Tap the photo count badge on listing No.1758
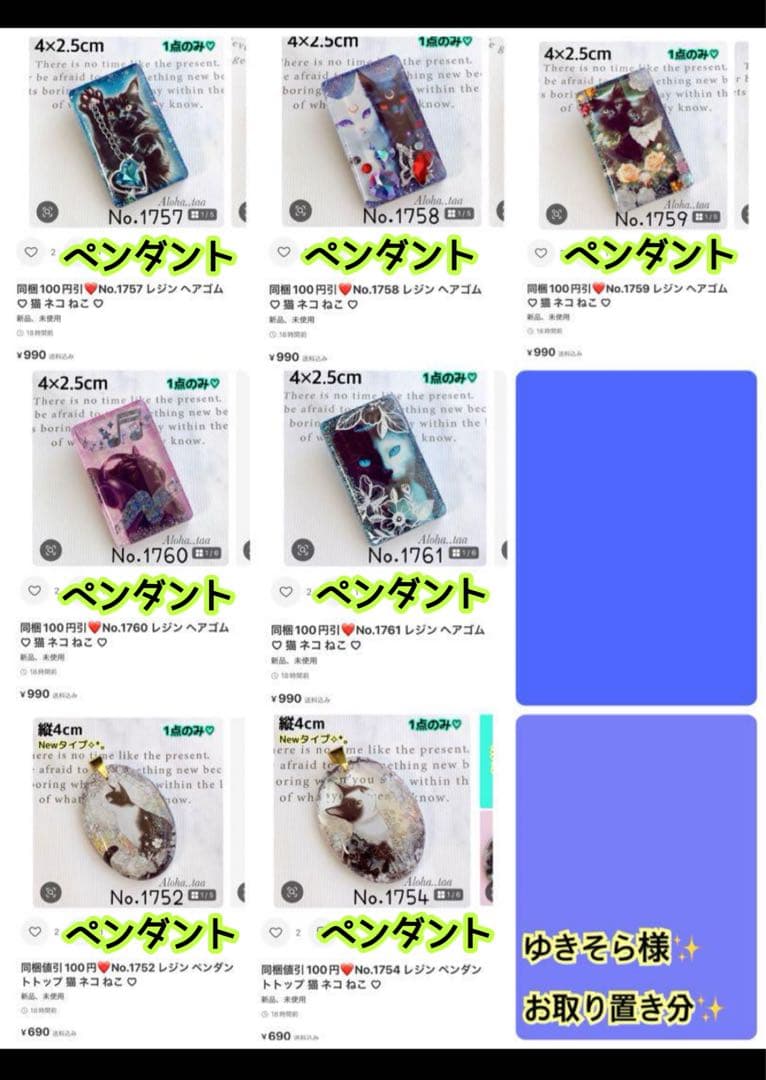This screenshot has width=766, height=1080. pyautogui.click(x=462, y=211)
